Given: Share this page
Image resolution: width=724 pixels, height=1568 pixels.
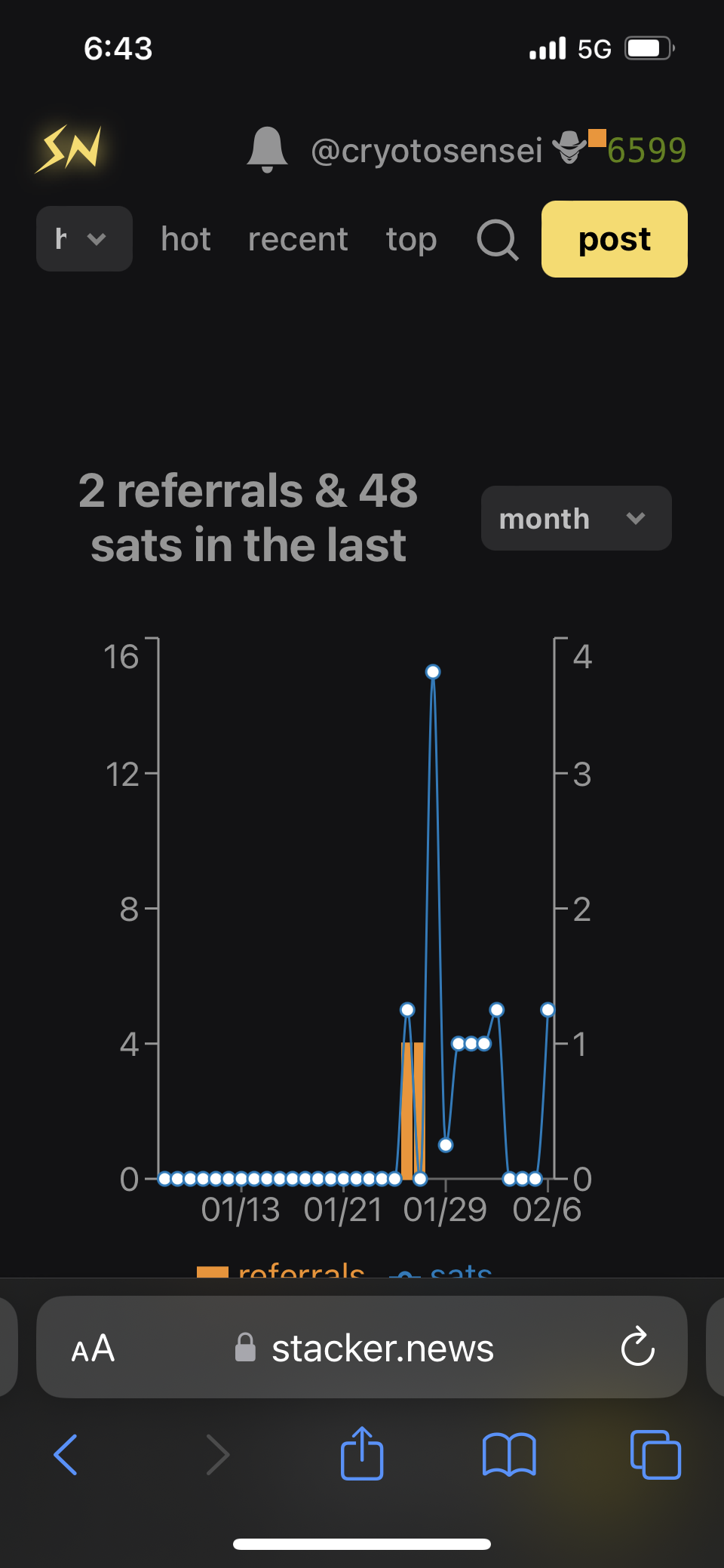Looking at the screenshot, I should [x=362, y=1453].
